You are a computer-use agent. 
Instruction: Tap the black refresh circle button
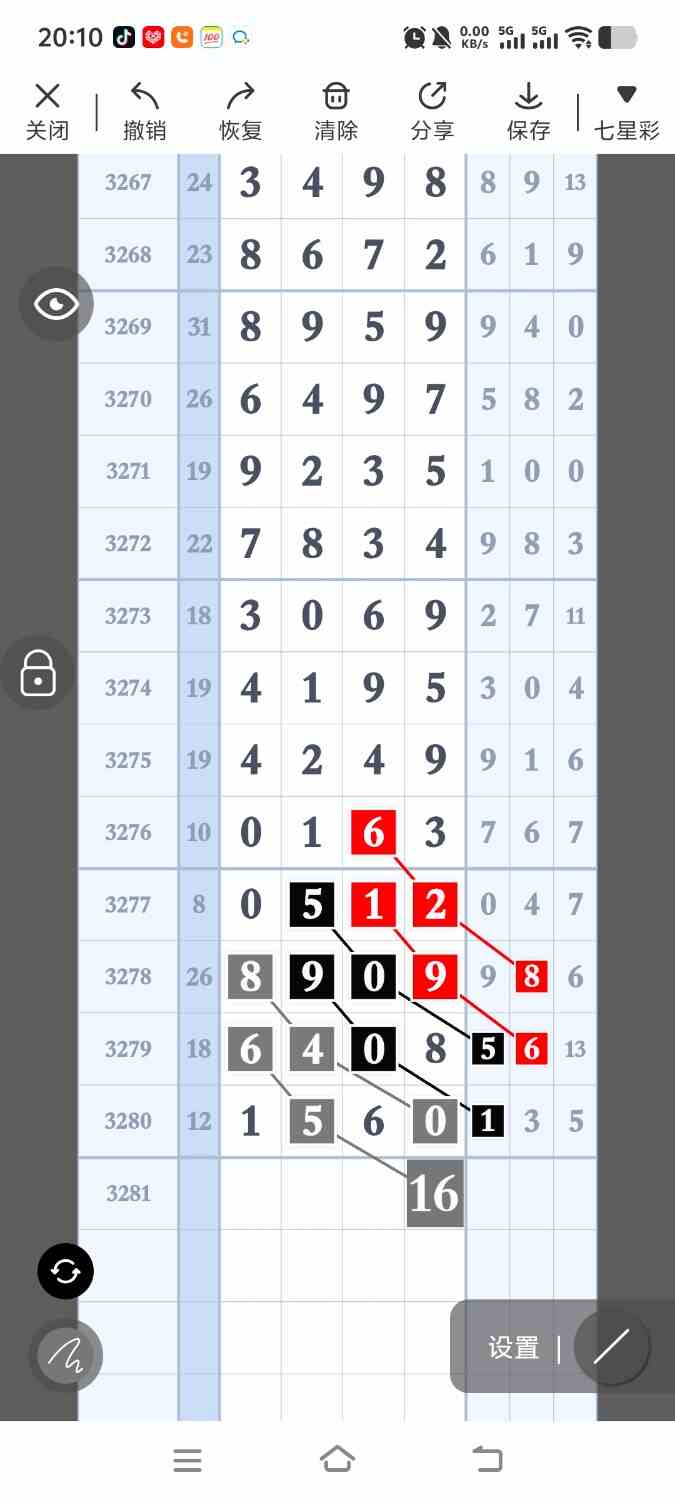[x=65, y=1272]
